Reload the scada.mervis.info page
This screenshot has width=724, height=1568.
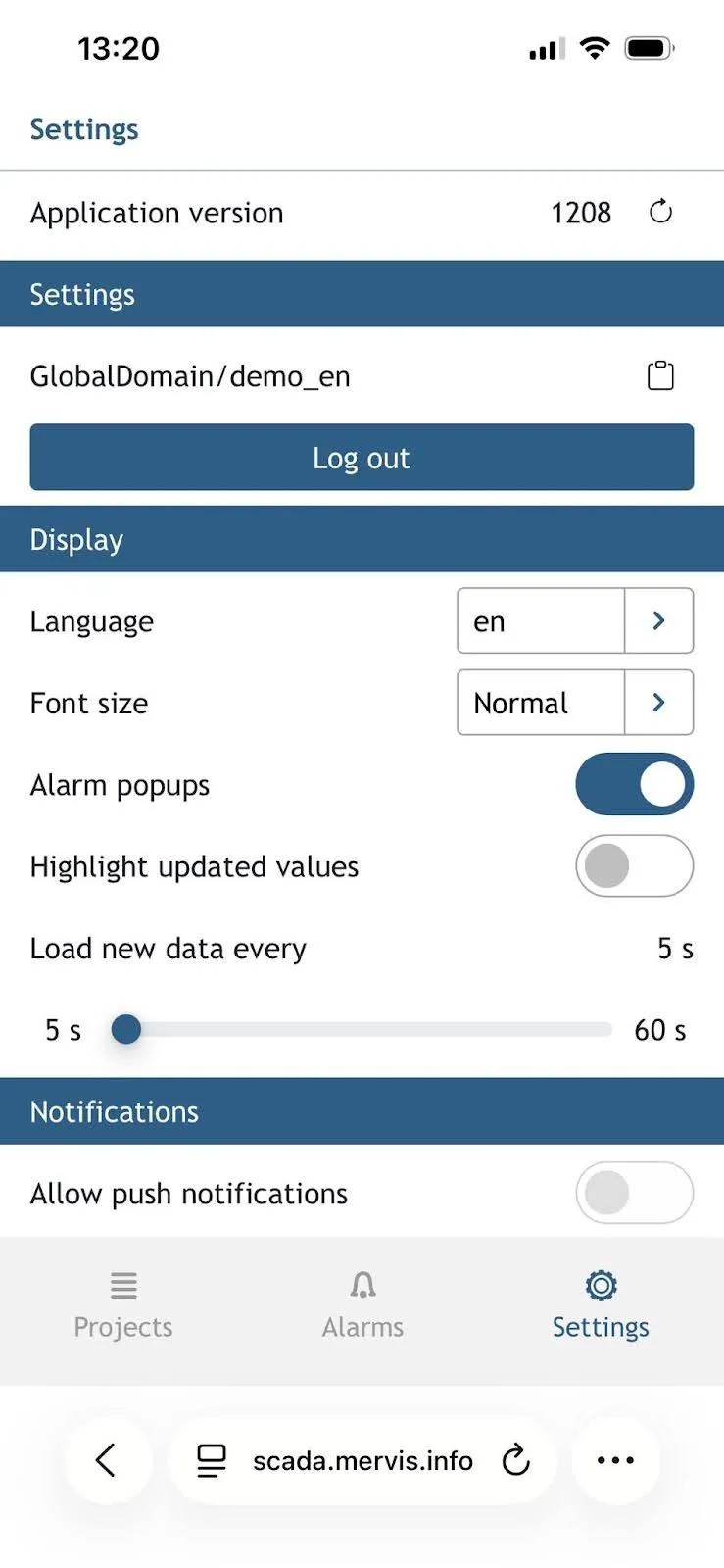coord(516,1461)
